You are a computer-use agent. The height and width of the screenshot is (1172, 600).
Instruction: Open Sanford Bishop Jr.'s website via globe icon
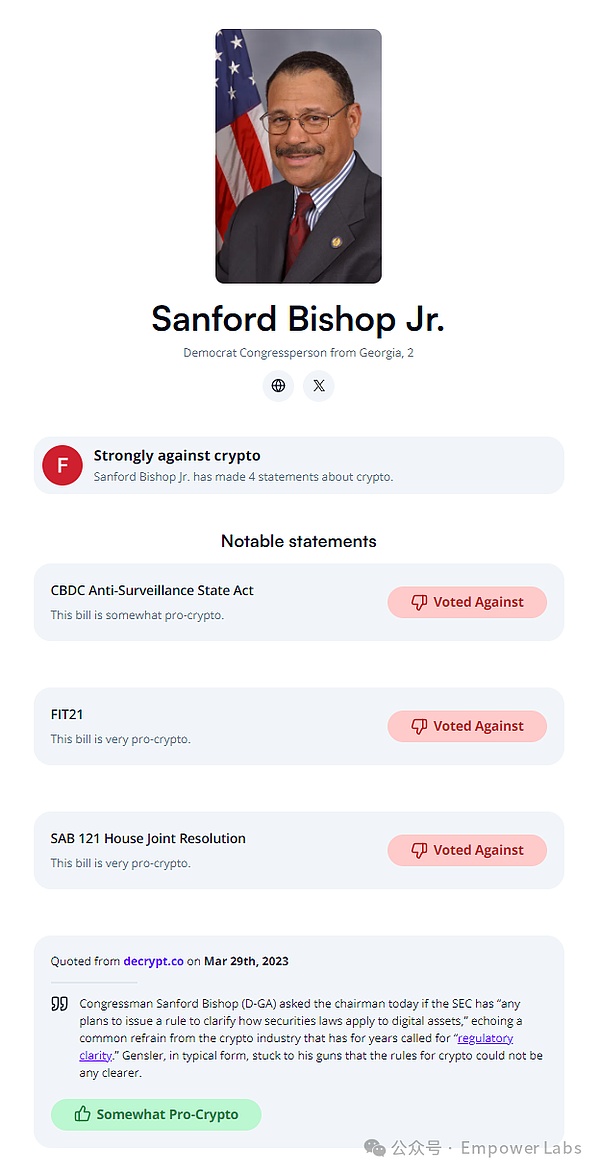[x=278, y=385]
